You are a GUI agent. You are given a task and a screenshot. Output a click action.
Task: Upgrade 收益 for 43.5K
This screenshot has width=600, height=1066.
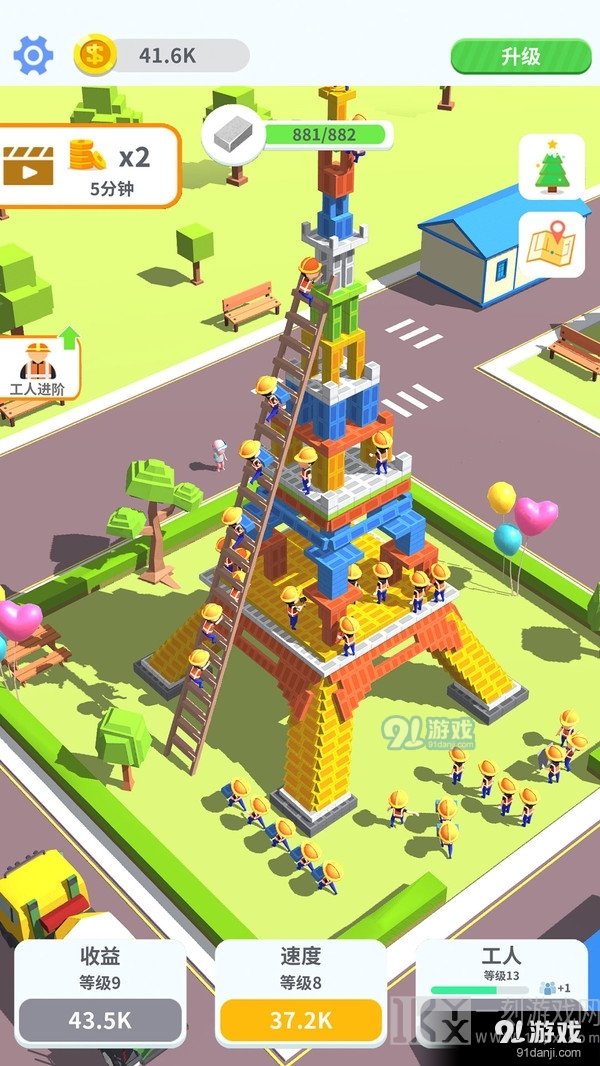(99, 1019)
